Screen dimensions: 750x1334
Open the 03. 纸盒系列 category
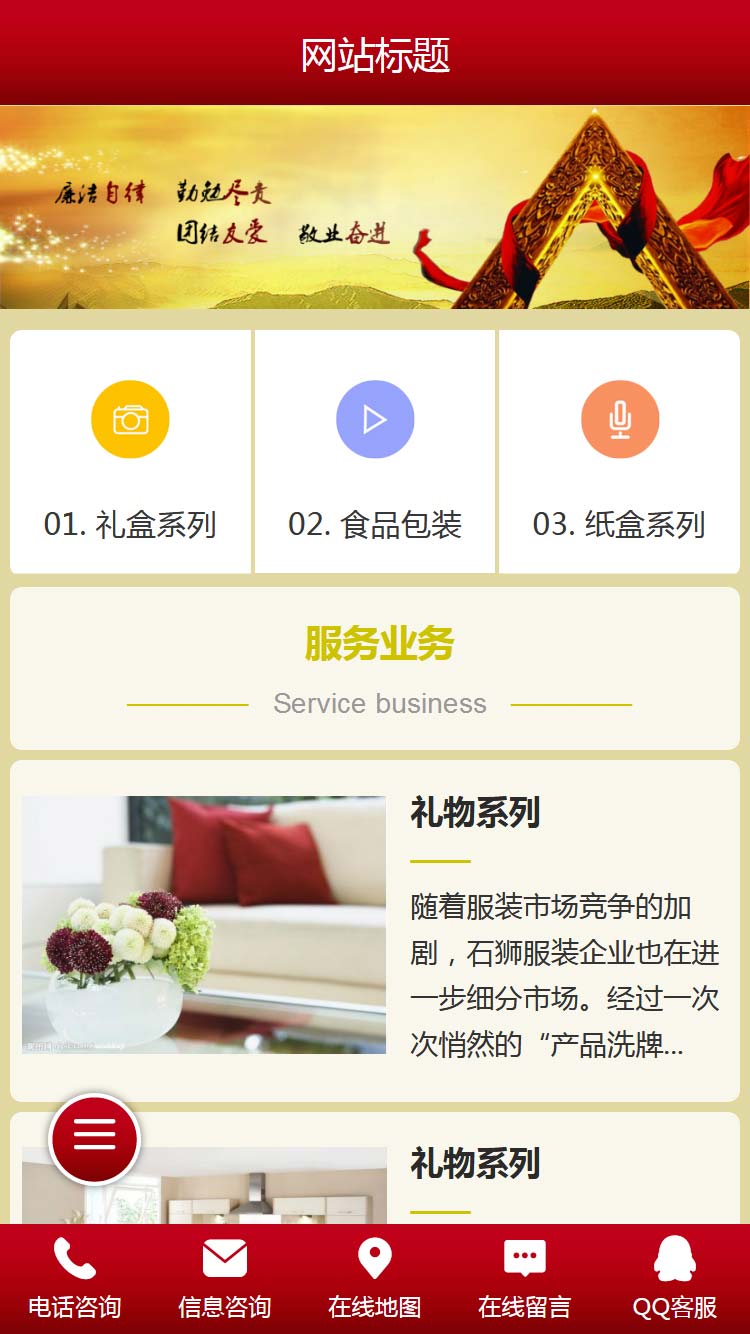point(619,452)
